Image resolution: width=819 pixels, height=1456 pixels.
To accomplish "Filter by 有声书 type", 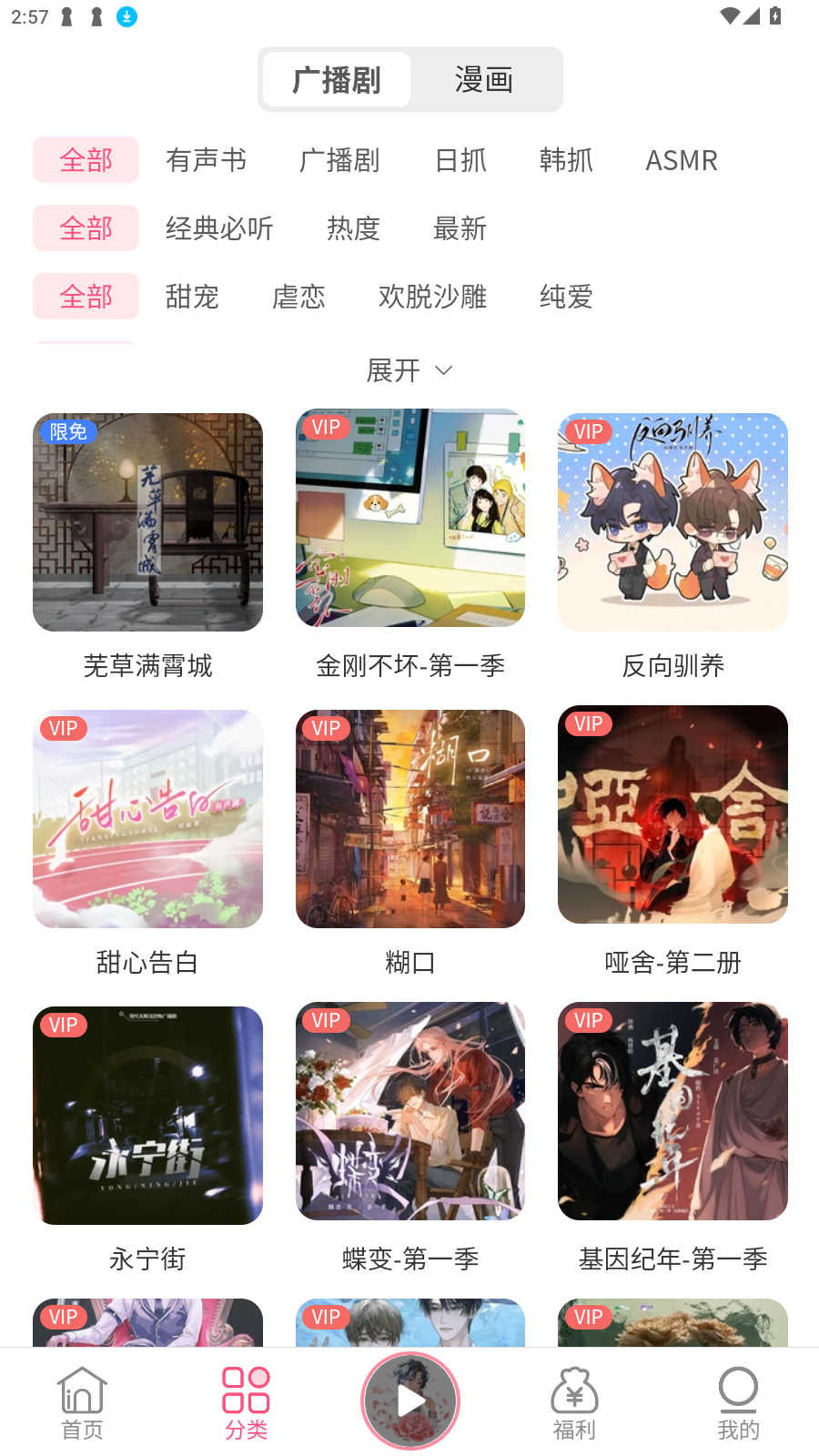I will click(x=206, y=160).
